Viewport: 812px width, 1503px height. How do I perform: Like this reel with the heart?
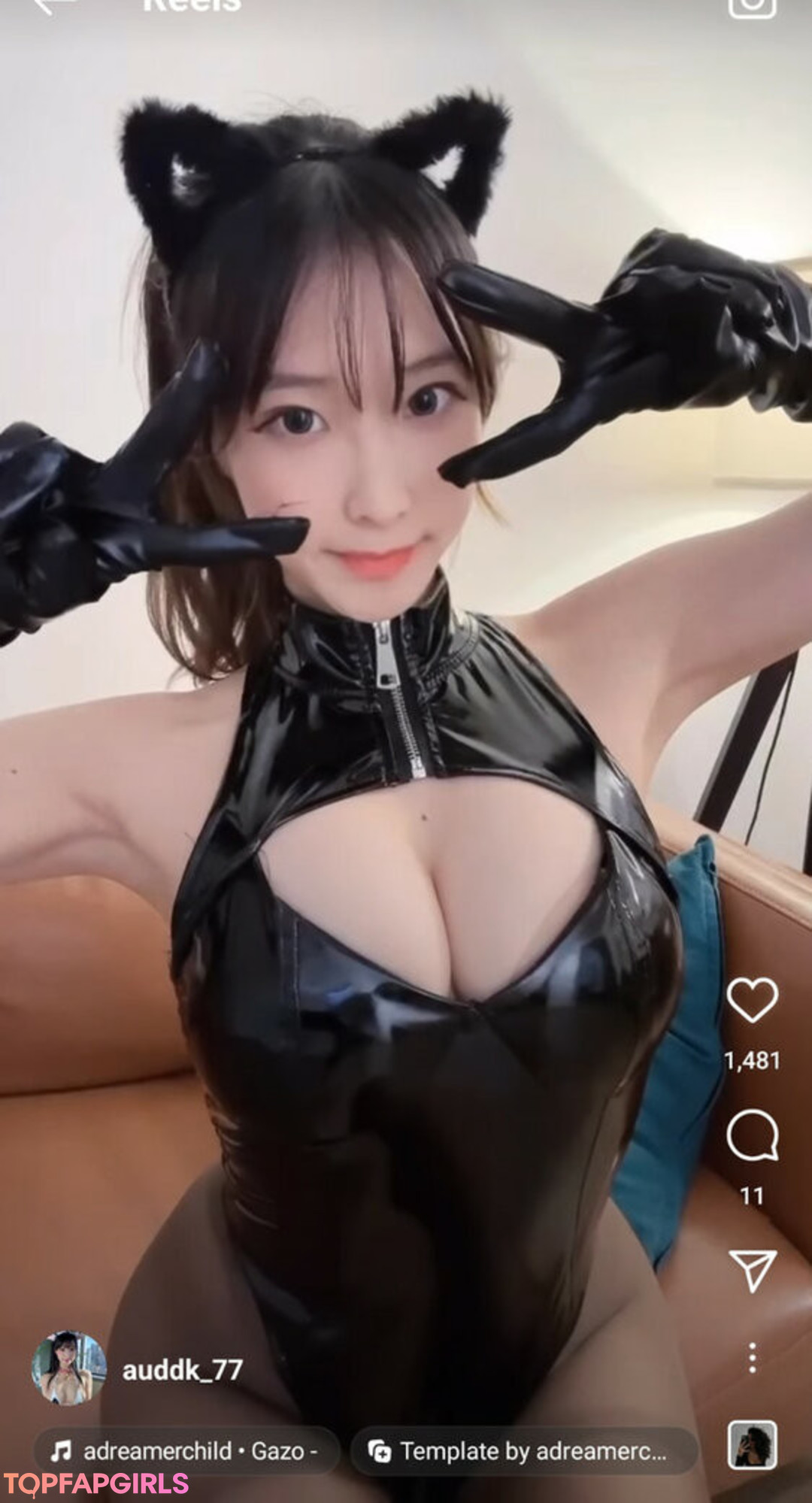tap(752, 1001)
